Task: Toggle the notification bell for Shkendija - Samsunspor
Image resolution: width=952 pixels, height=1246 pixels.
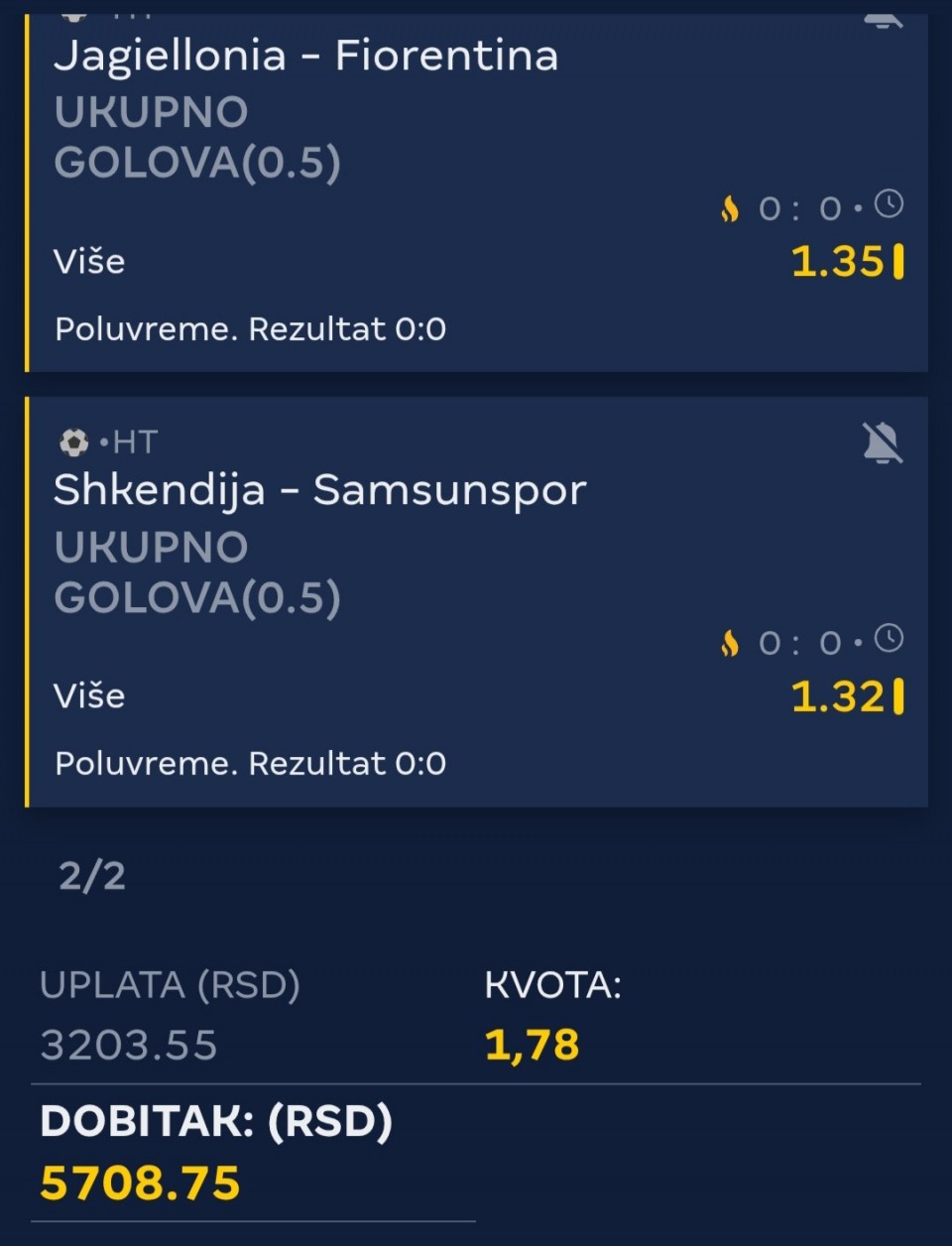Action: coord(882,442)
